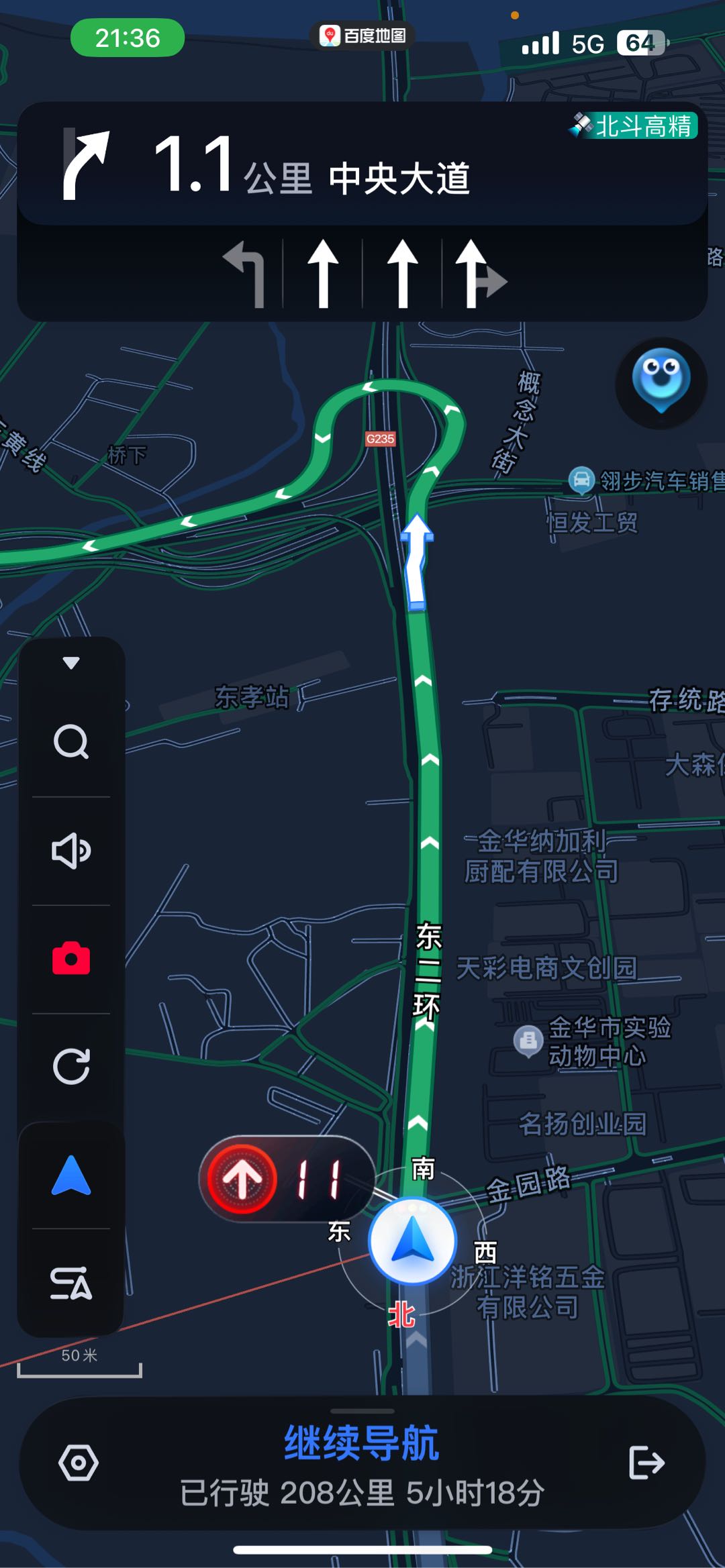This screenshot has height=1568, width=725.
Task: Tap the blue navigation arrow icon
Action: [x=71, y=1175]
